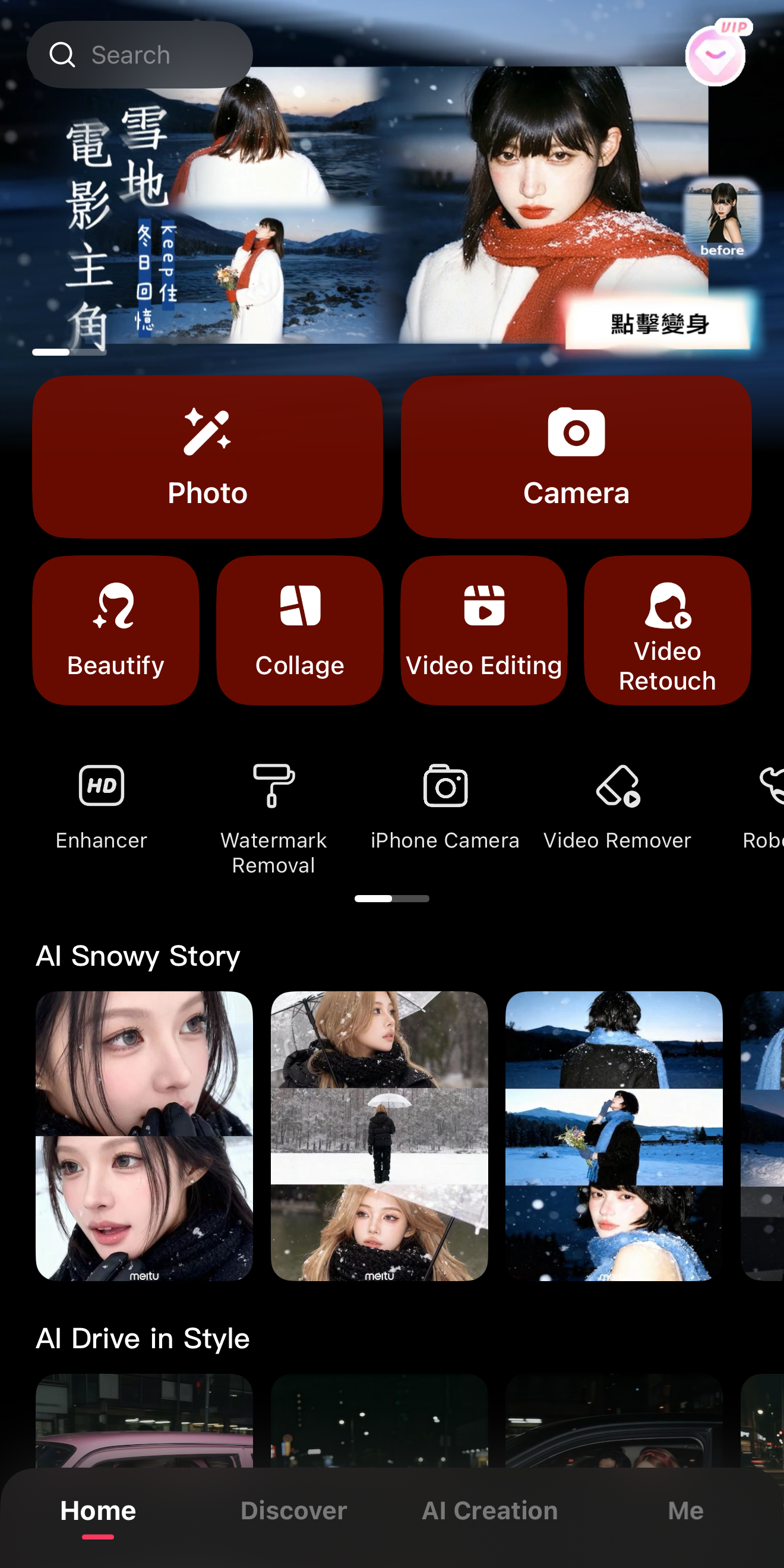784x1568 pixels.
Task: Open the Beautify tool
Action: coord(116,630)
